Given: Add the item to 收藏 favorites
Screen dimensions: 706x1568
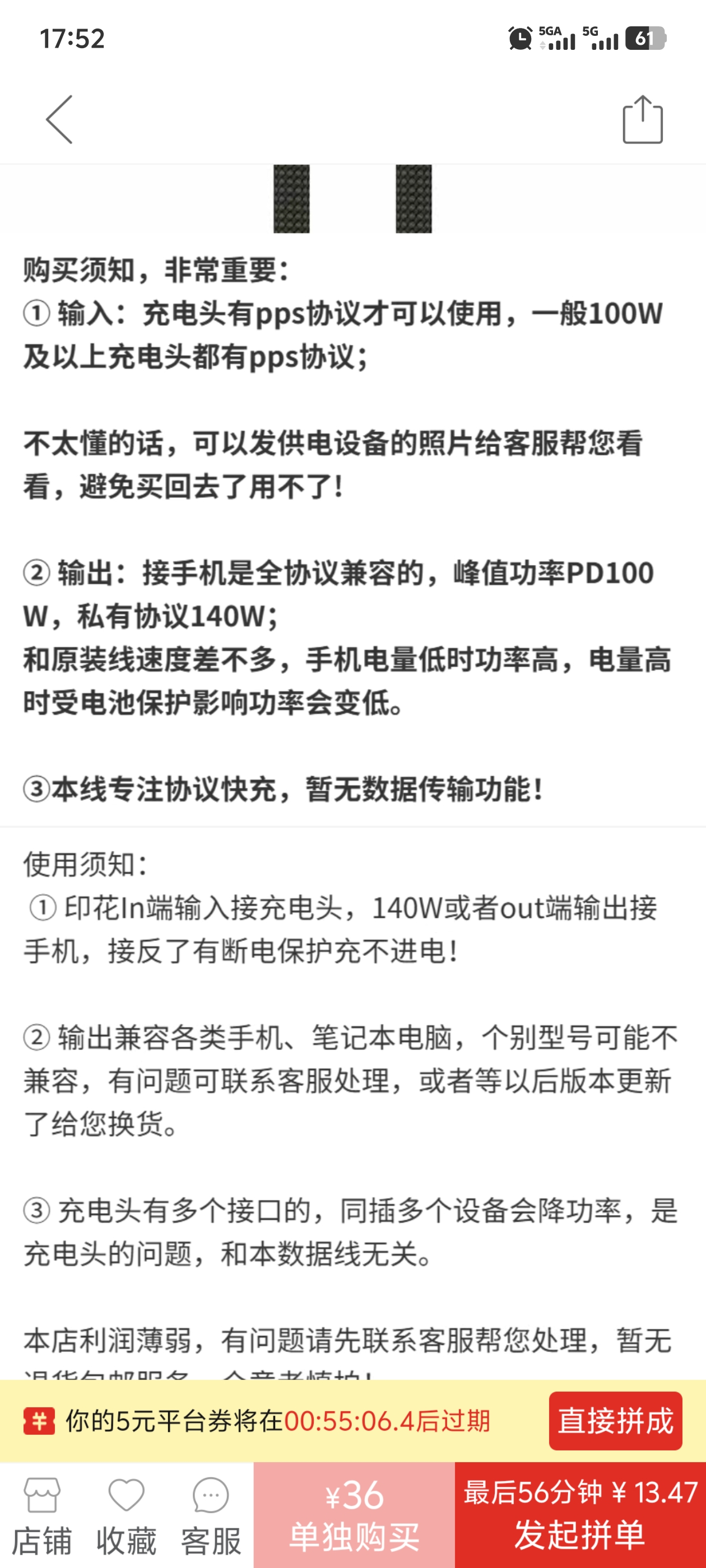Looking at the screenshot, I should click(126, 1514).
